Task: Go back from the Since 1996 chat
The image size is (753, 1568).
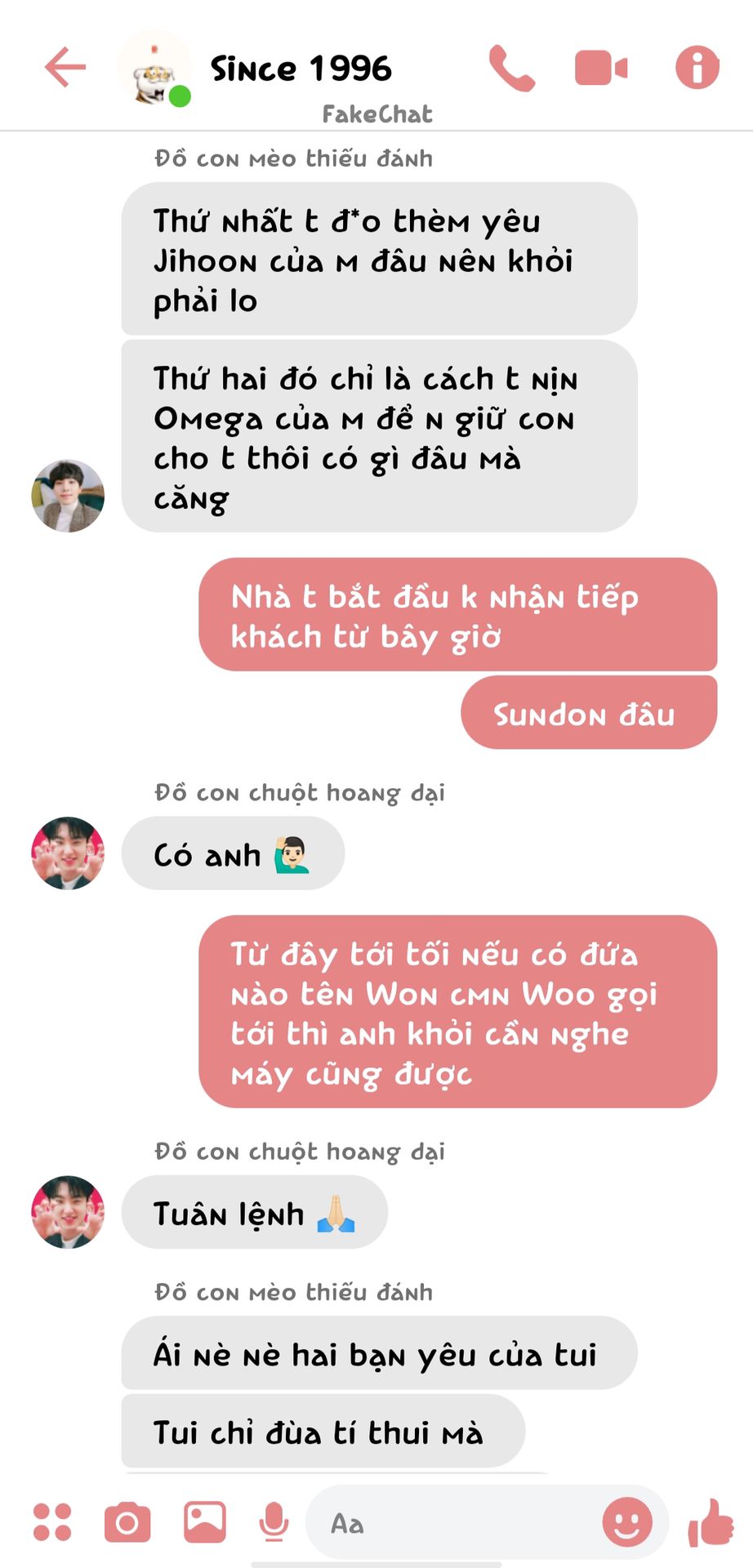Action: pyautogui.click(x=65, y=67)
